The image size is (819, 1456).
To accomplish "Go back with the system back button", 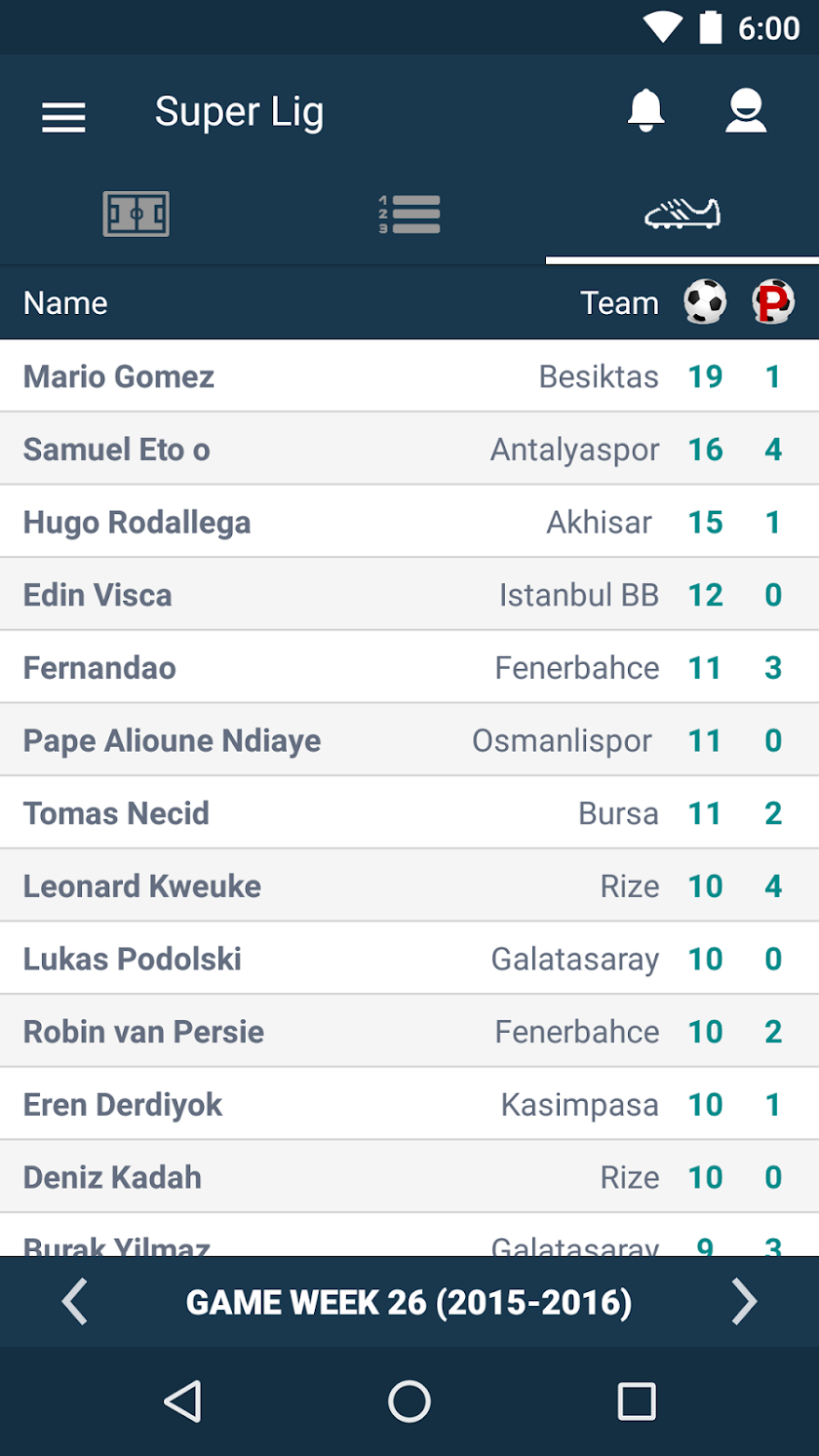I will coord(182,1401).
